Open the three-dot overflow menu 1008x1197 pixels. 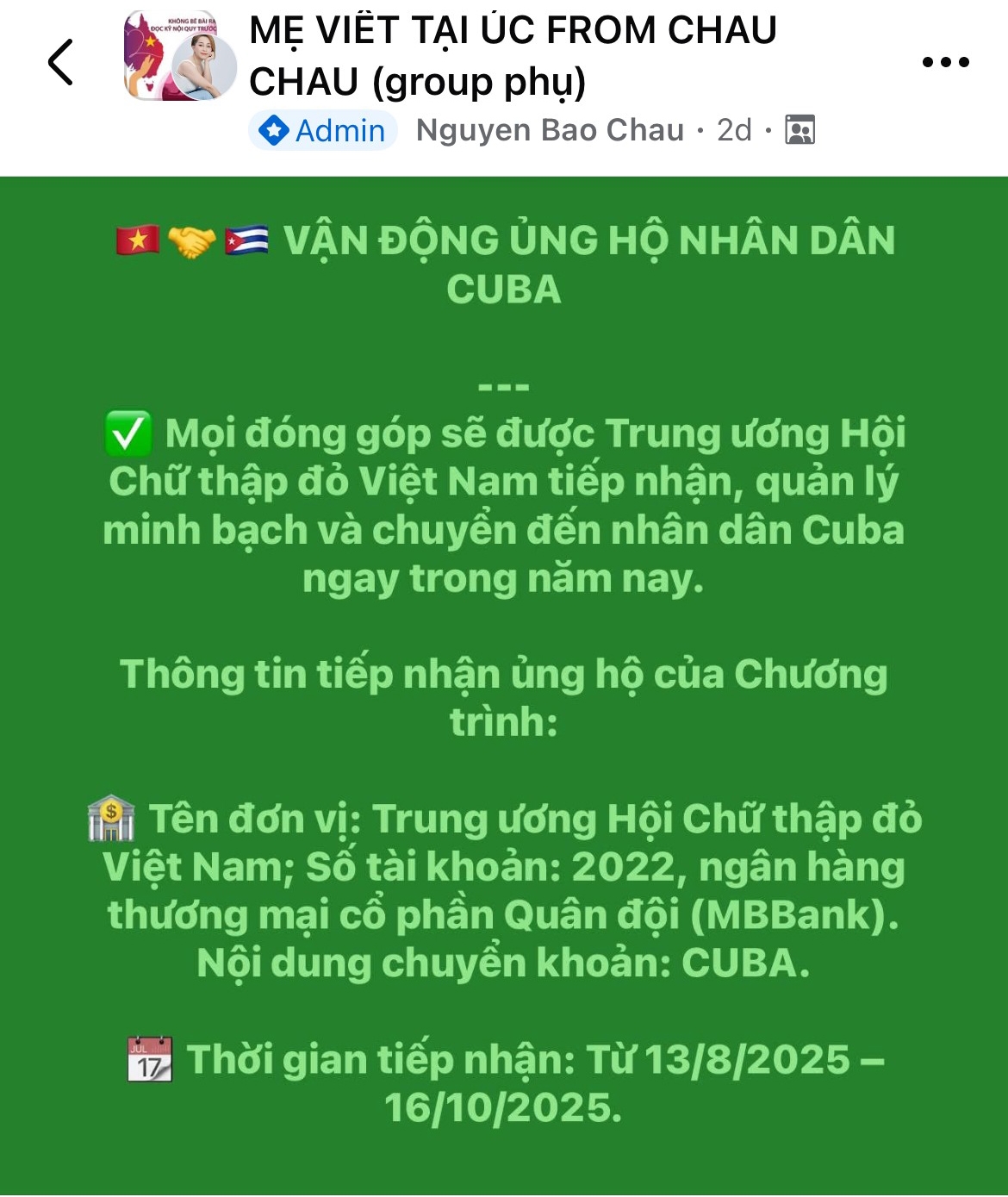945,62
